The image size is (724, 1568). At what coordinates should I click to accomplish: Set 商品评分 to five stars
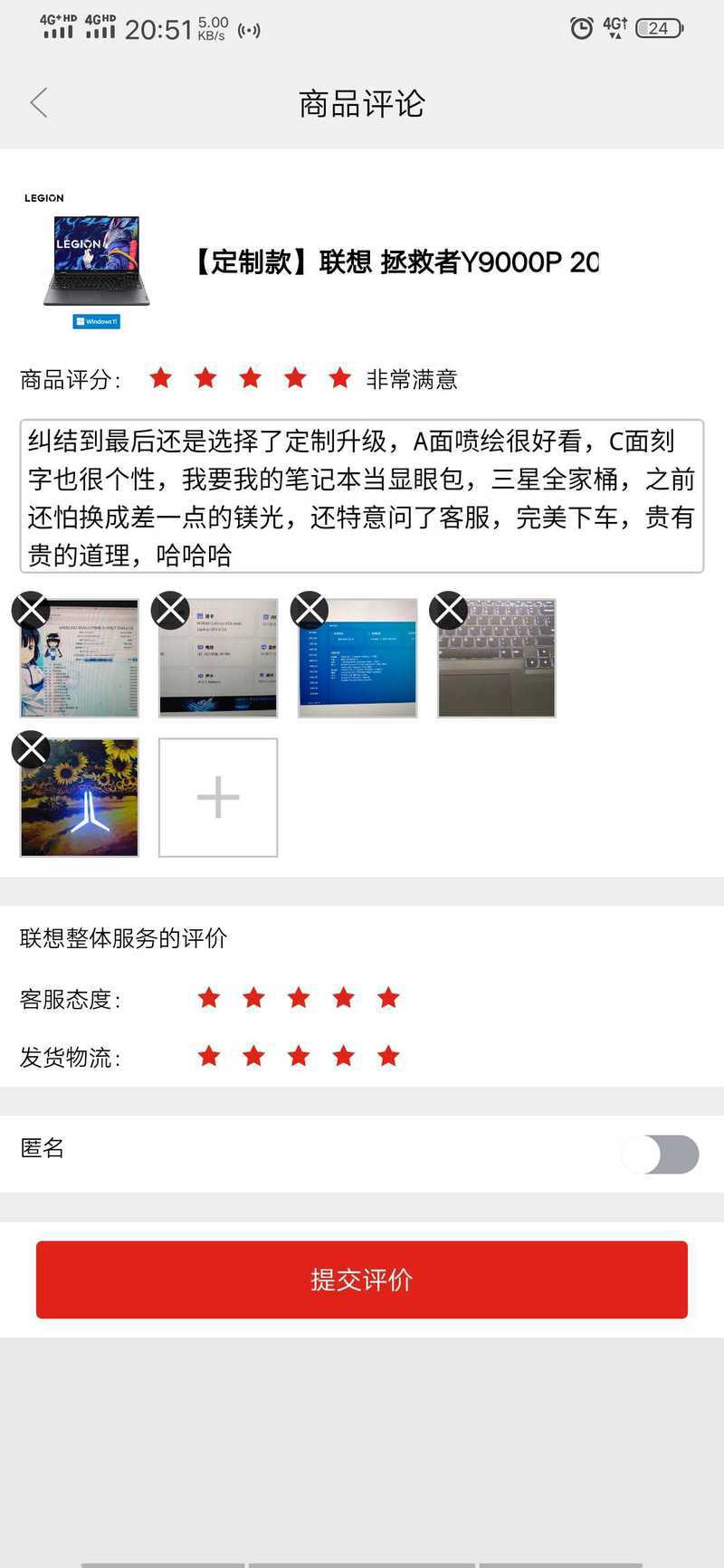339,378
